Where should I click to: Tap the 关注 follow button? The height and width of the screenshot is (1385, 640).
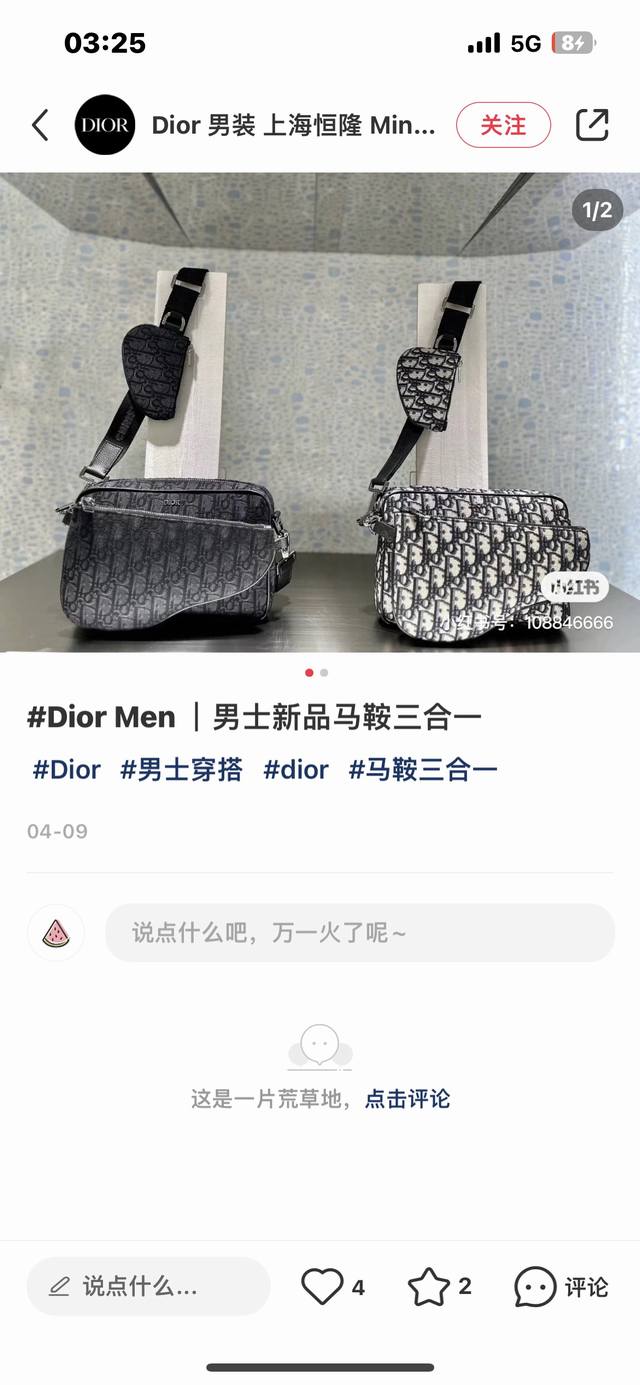click(x=503, y=125)
